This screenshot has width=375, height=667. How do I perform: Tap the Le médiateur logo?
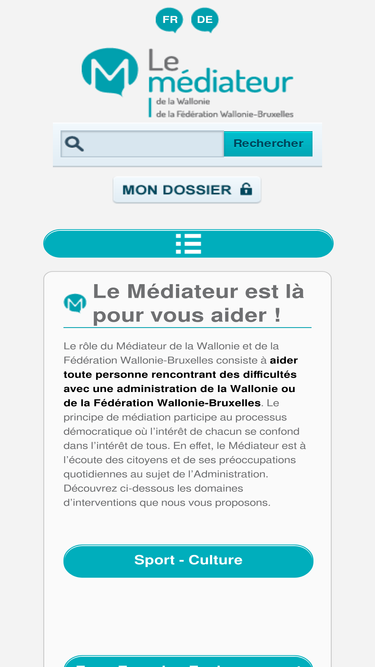pos(188,83)
